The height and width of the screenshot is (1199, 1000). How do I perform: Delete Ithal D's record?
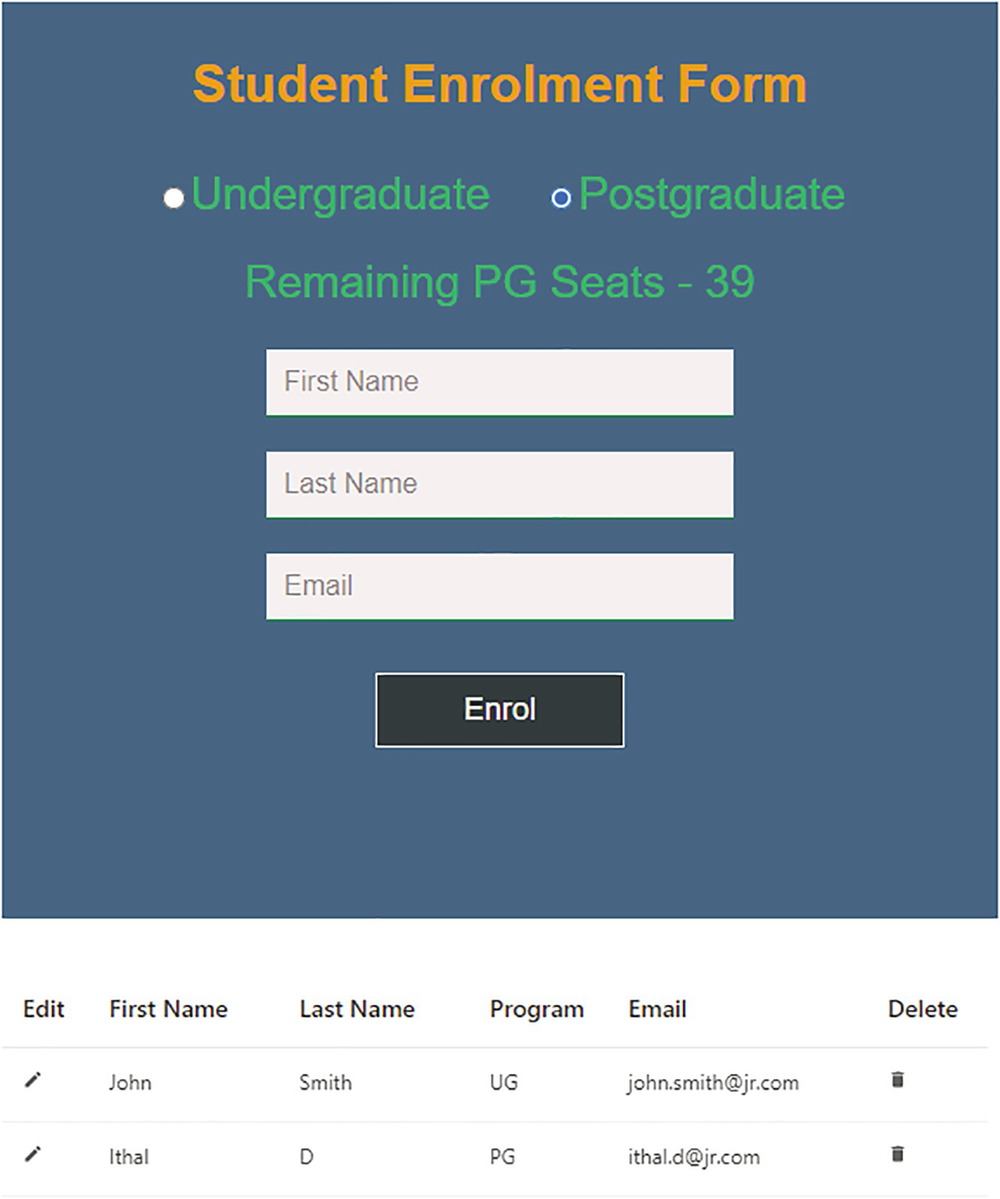click(897, 1155)
